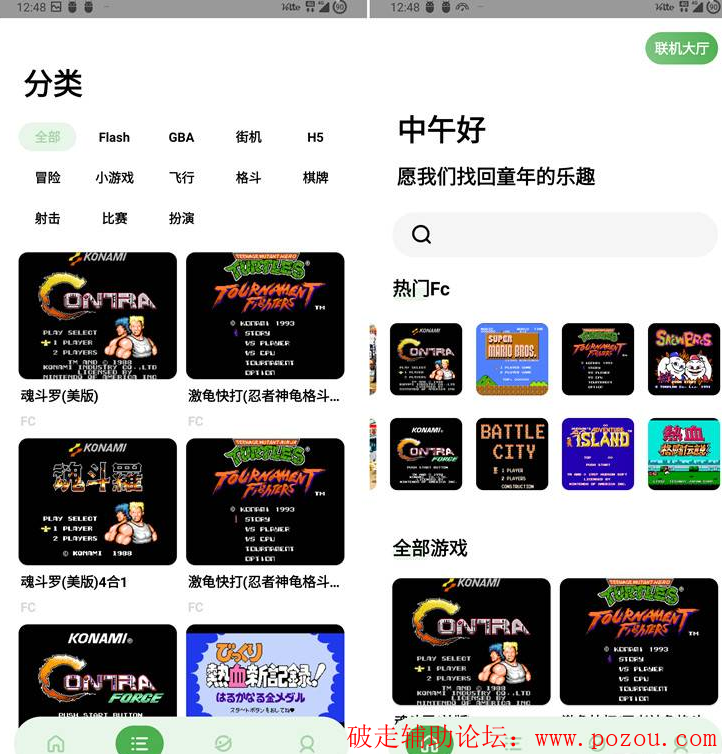The width and height of the screenshot is (722, 754).
Task: Select the H5 category chip
Action: point(315,137)
